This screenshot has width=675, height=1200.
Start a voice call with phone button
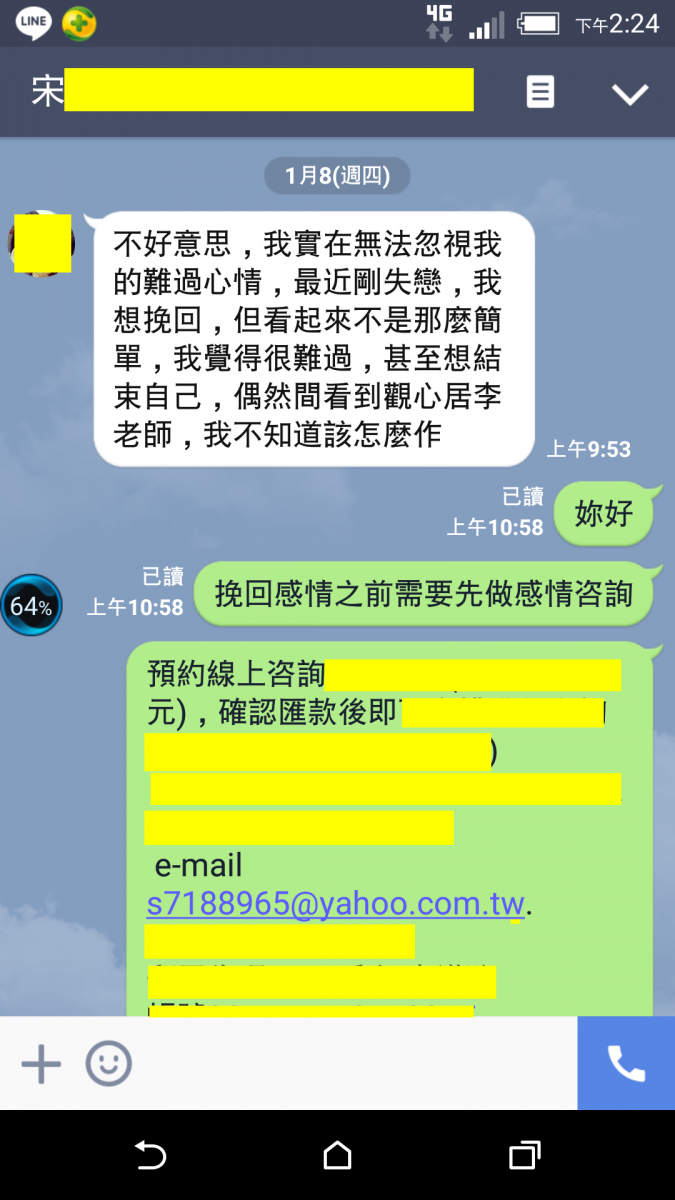point(626,1064)
